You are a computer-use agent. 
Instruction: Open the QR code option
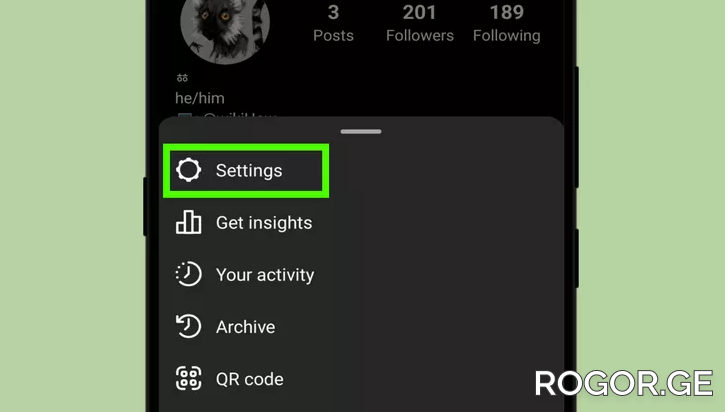[248, 379]
